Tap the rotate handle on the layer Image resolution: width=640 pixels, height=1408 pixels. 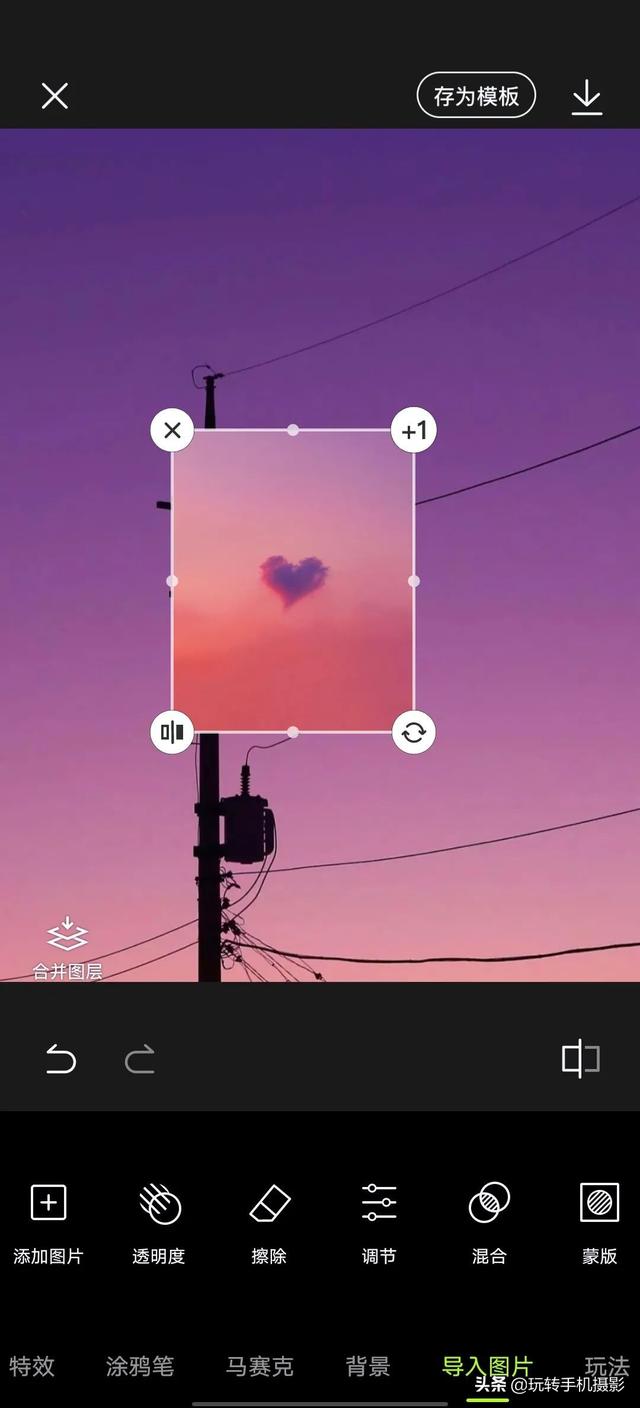(414, 733)
